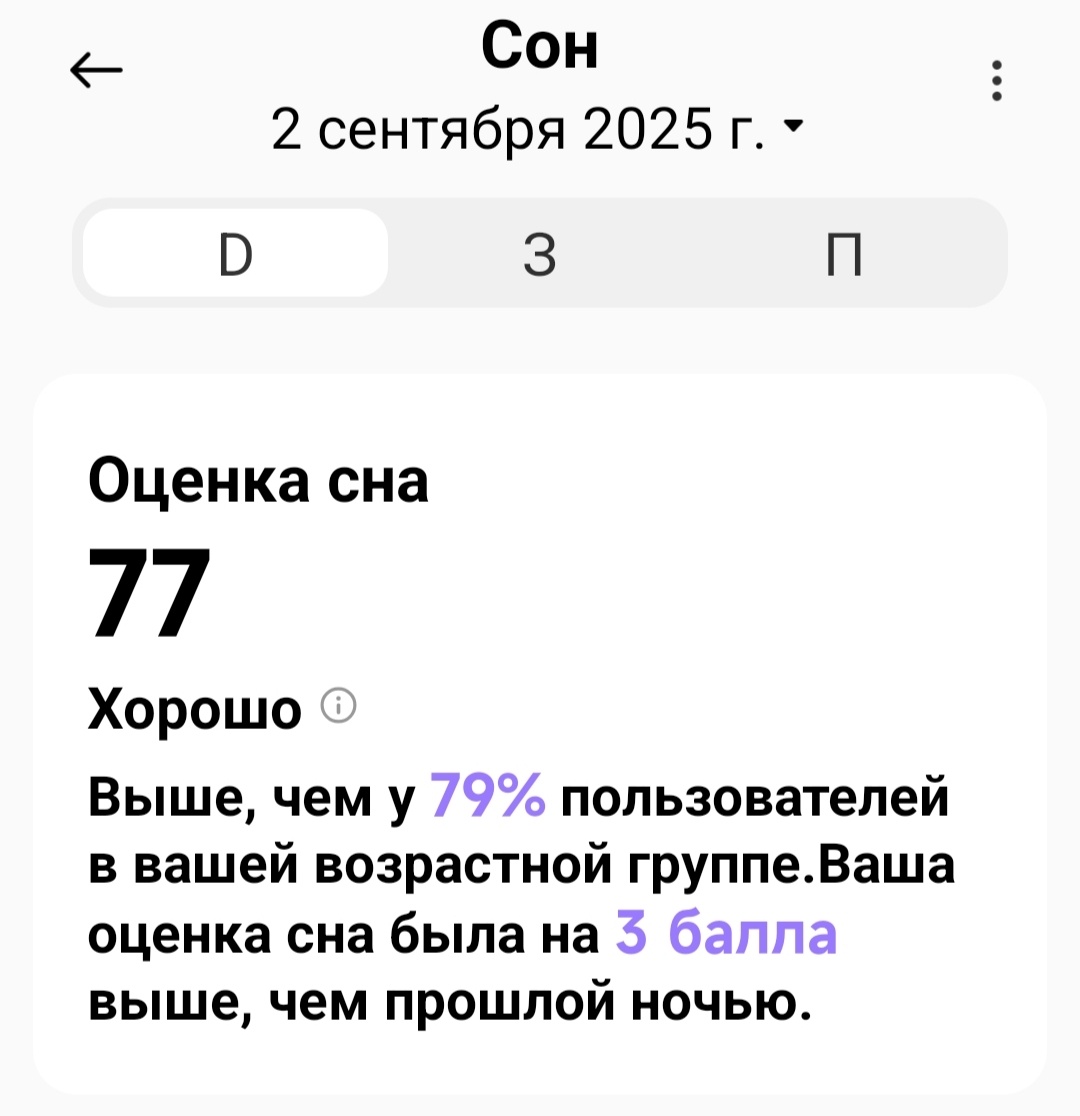
Task: Toggle the period switcher to weekly view
Action: point(540,254)
